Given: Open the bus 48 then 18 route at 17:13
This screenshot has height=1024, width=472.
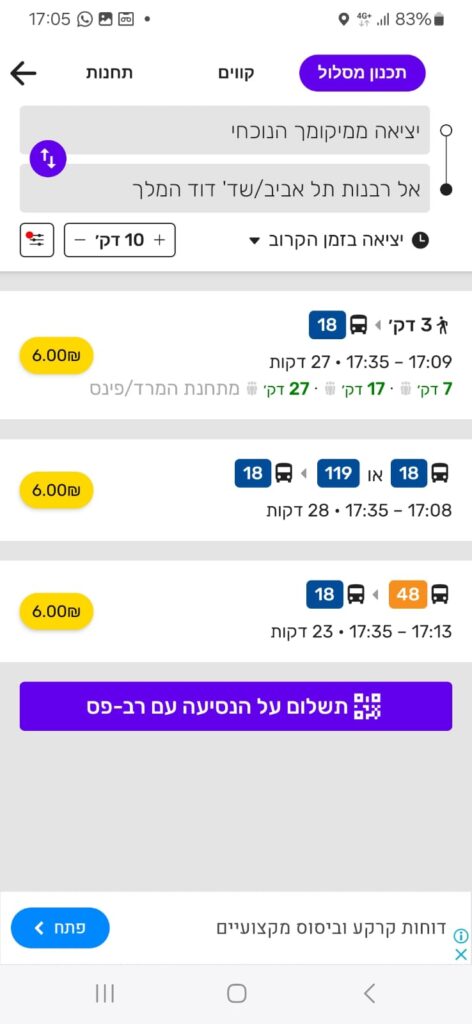Looking at the screenshot, I should coord(236,611).
